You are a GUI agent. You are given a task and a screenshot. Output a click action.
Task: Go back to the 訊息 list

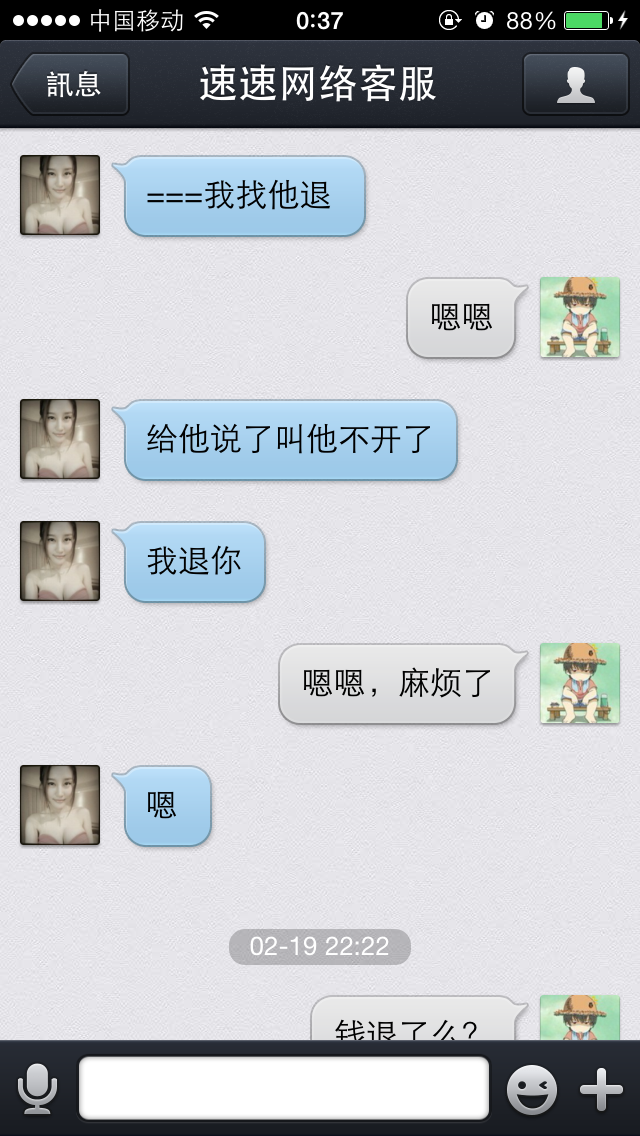70,84
